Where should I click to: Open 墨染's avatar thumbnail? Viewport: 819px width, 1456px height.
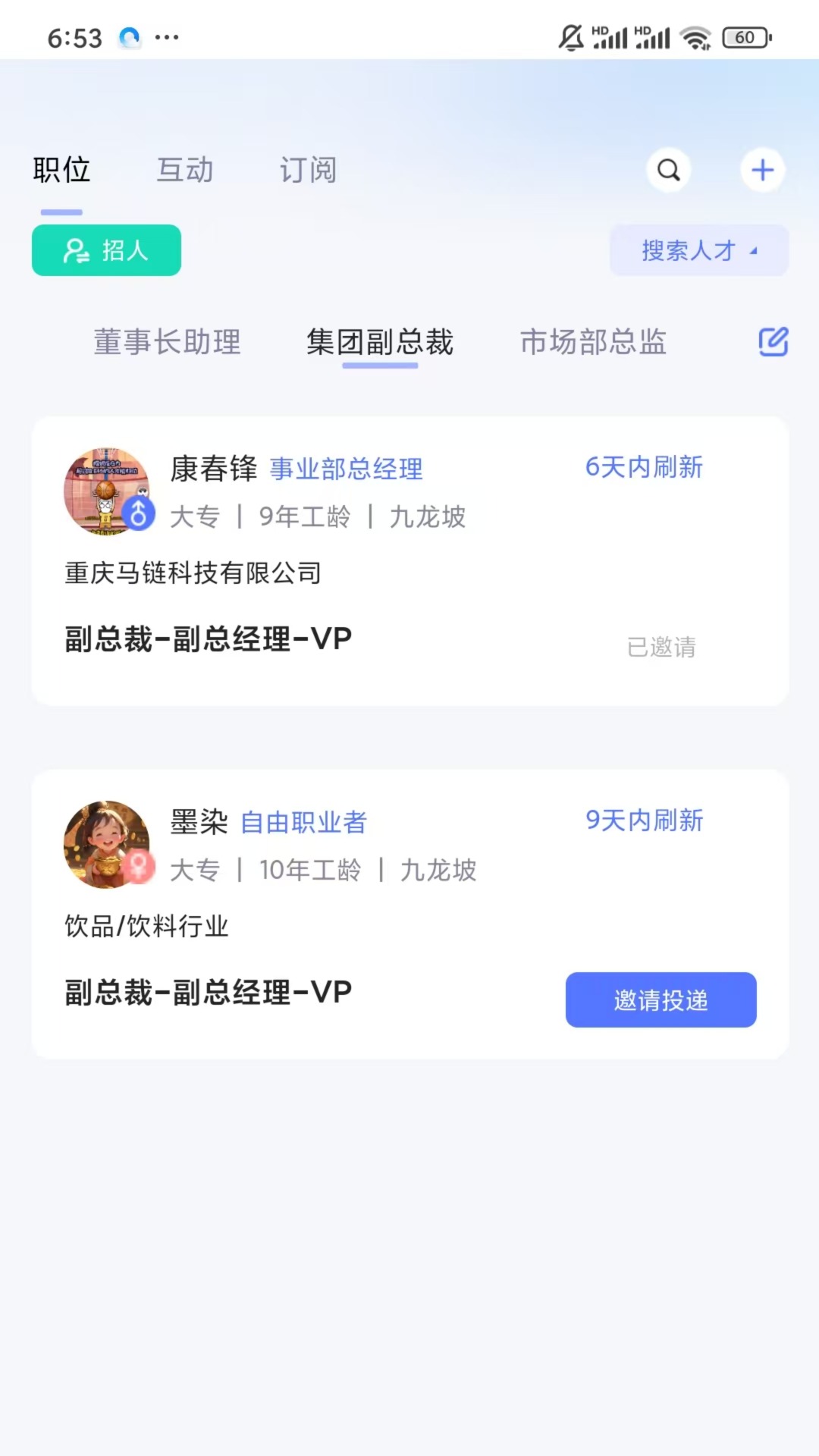pos(109,846)
